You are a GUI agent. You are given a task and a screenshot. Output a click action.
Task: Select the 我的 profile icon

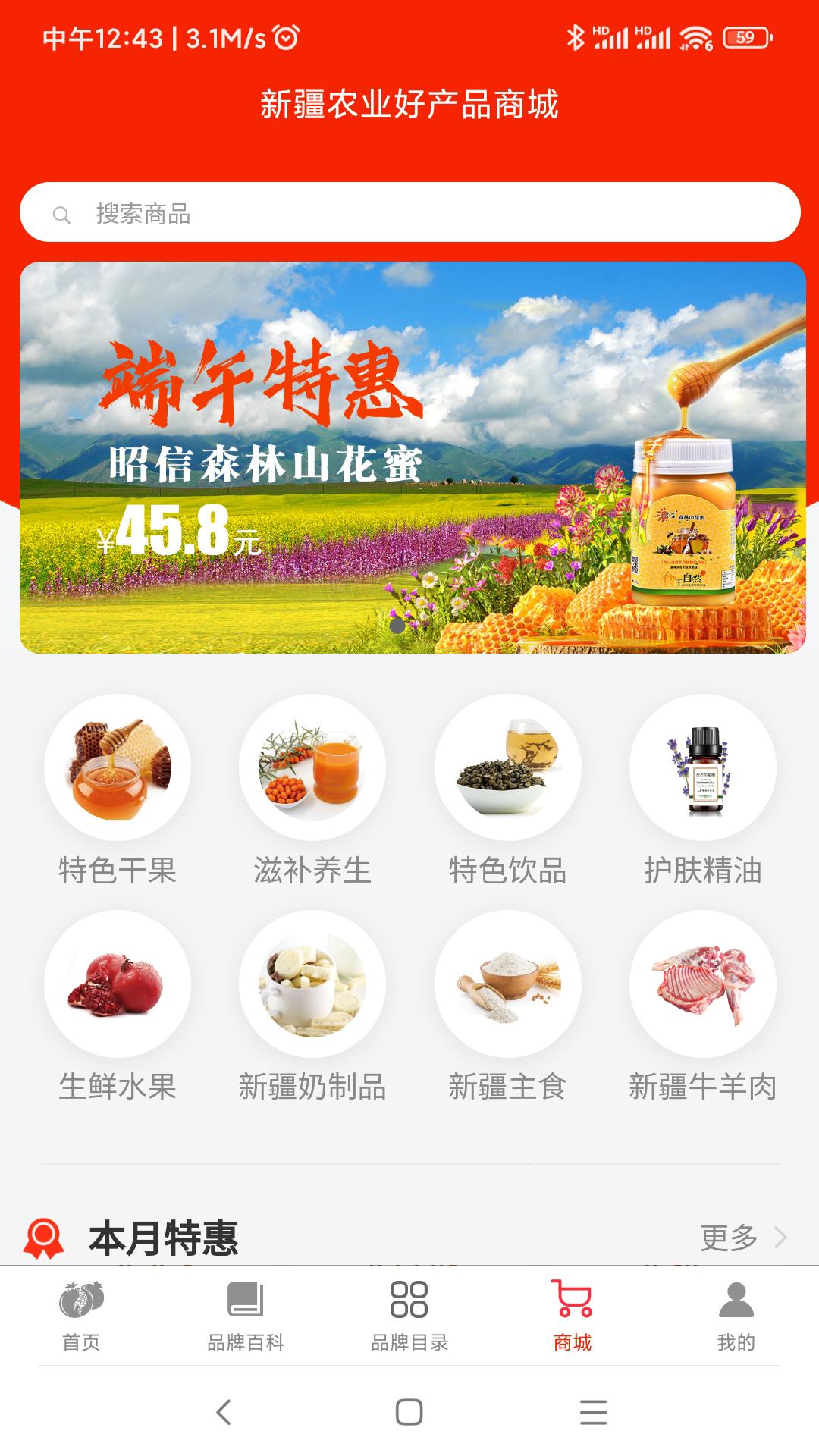(734, 1299)
